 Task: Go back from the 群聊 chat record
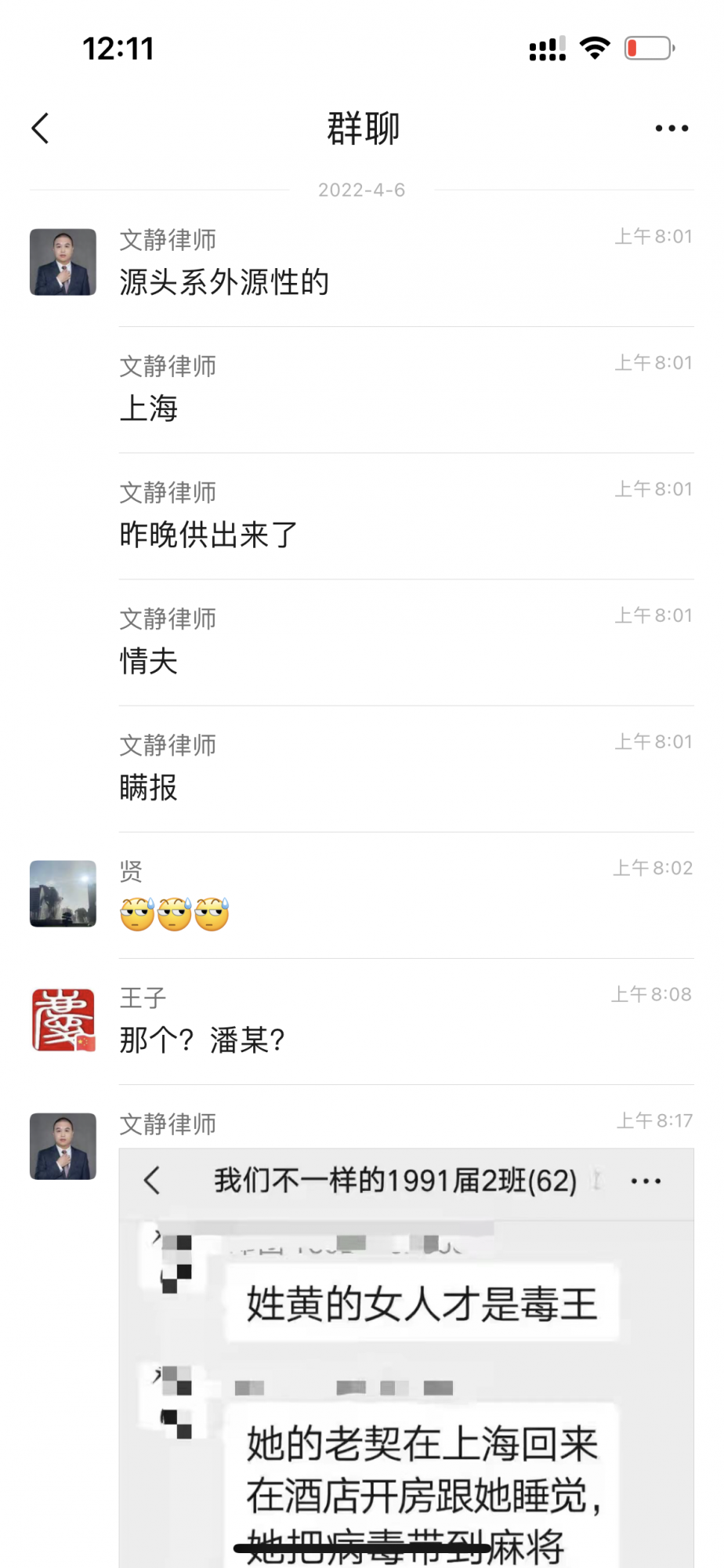pos(41,129)
